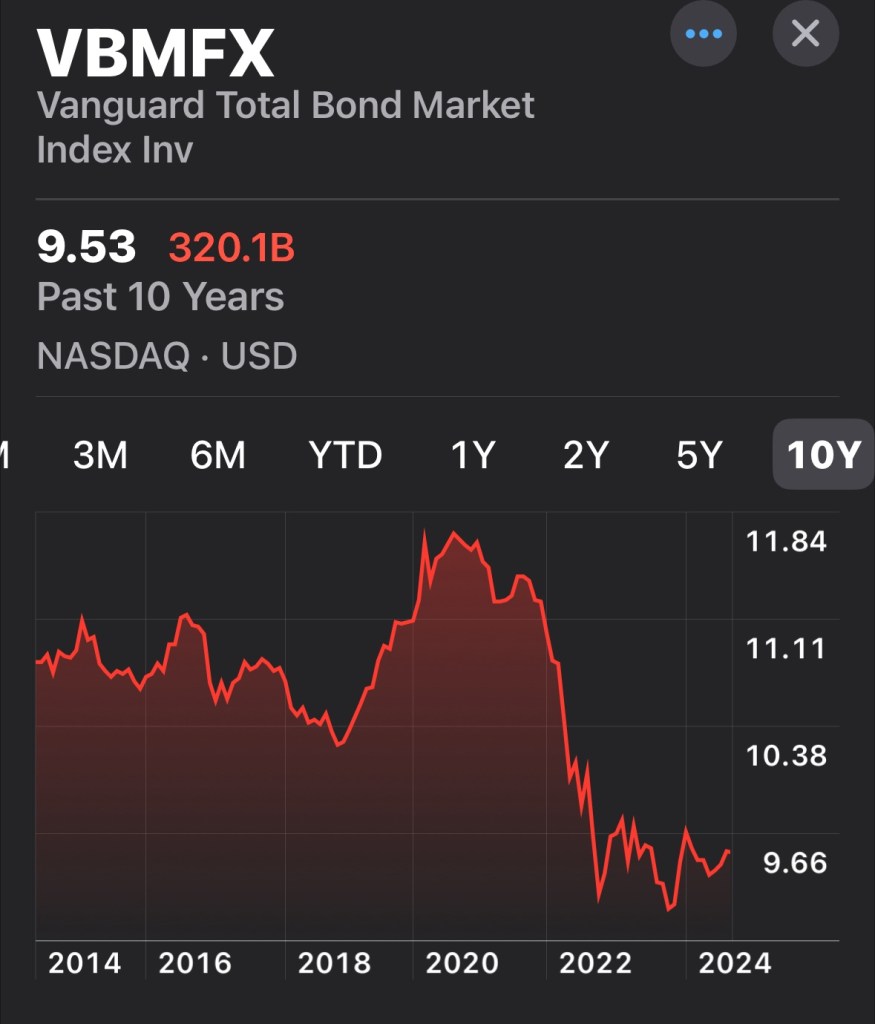
Task: Switch chart range to 3M
Action: coord(100,455)
